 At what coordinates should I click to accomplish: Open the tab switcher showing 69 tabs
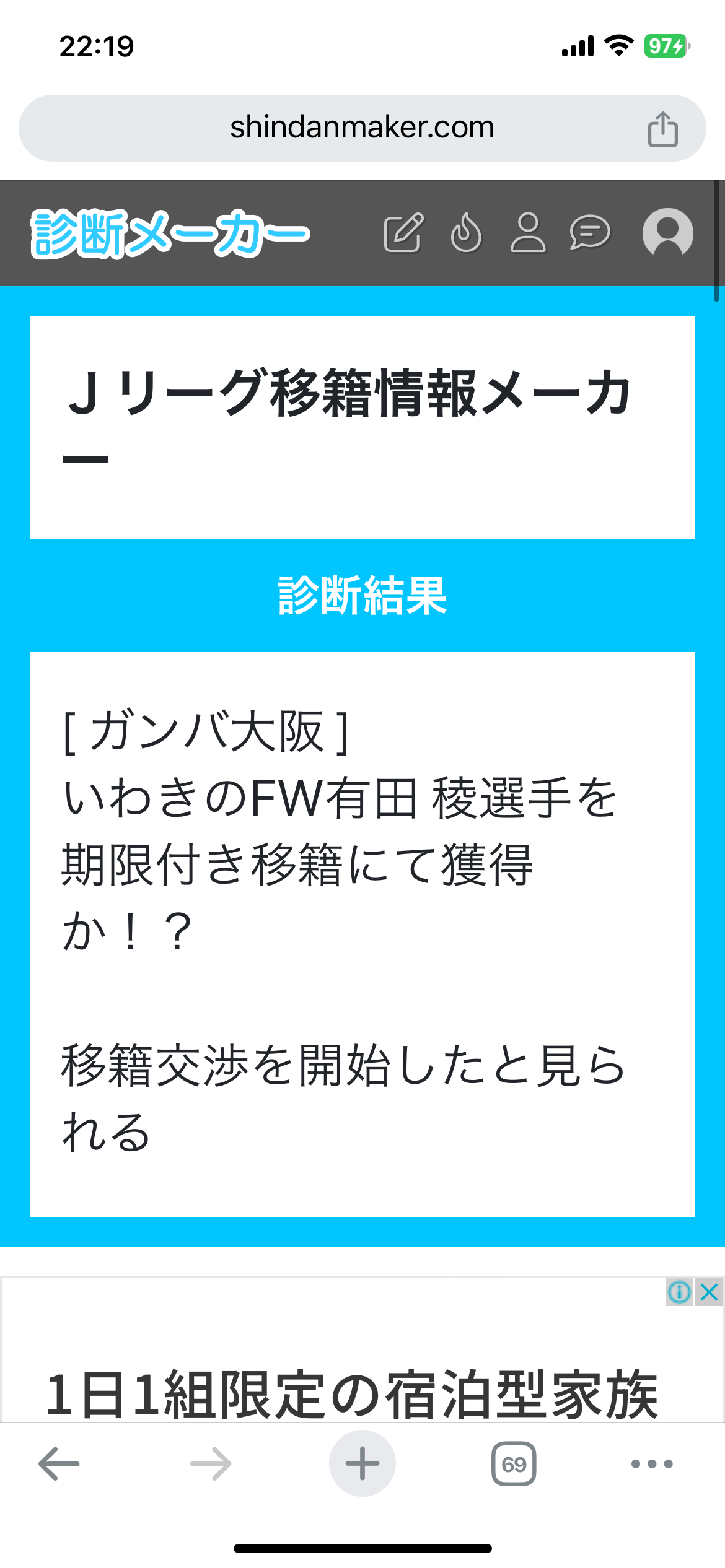[x=514, y=1463]
